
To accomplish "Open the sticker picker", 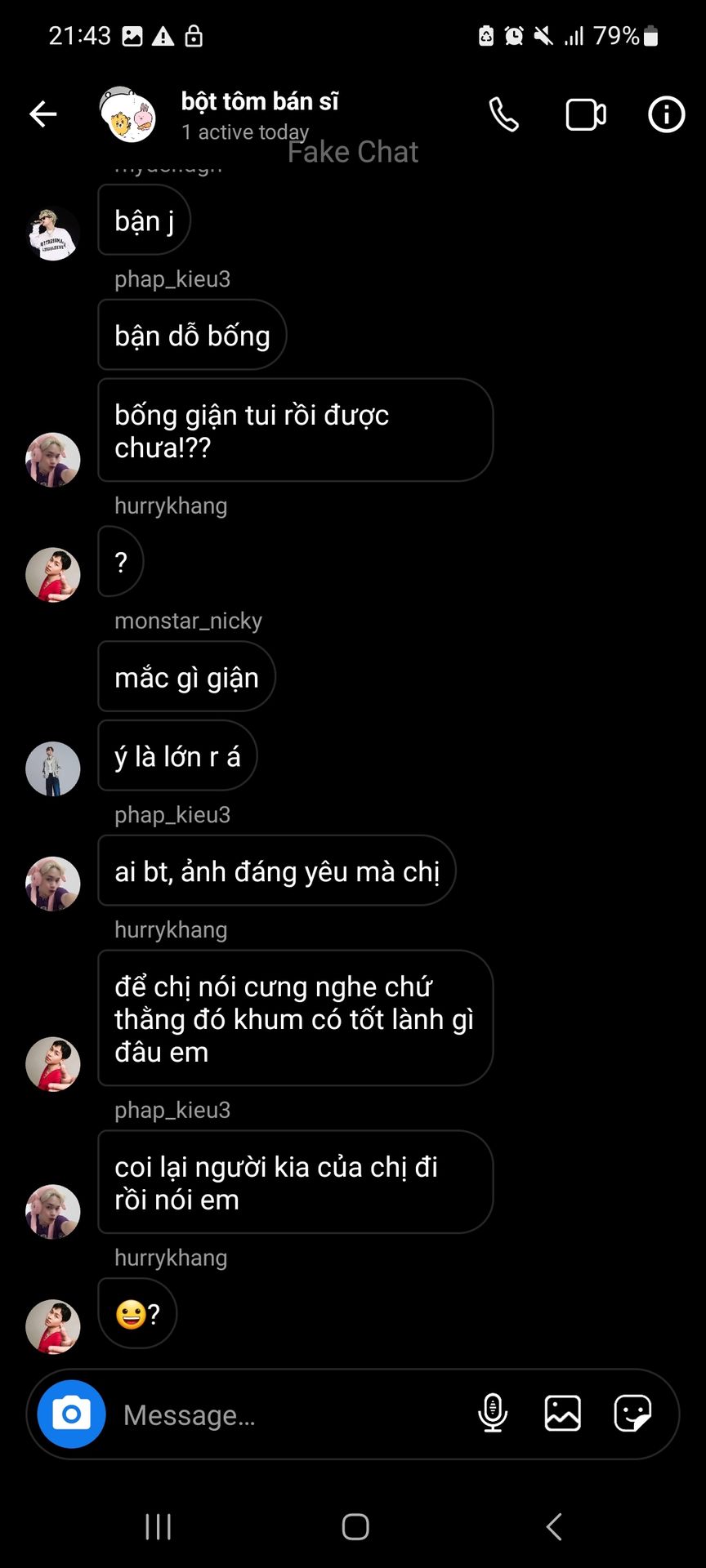I will click(632, 1414).
